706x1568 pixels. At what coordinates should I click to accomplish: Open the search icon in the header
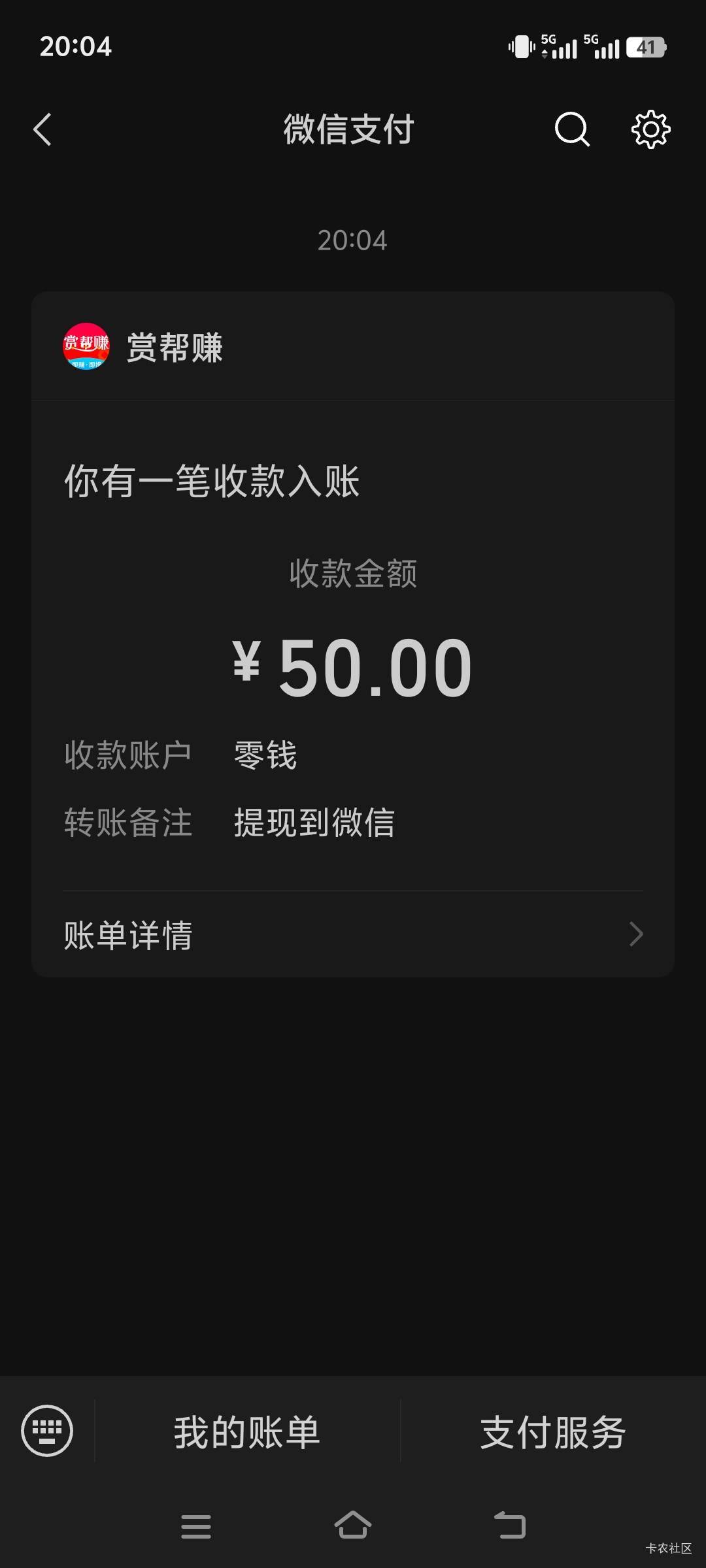click(x=572, y=129)
